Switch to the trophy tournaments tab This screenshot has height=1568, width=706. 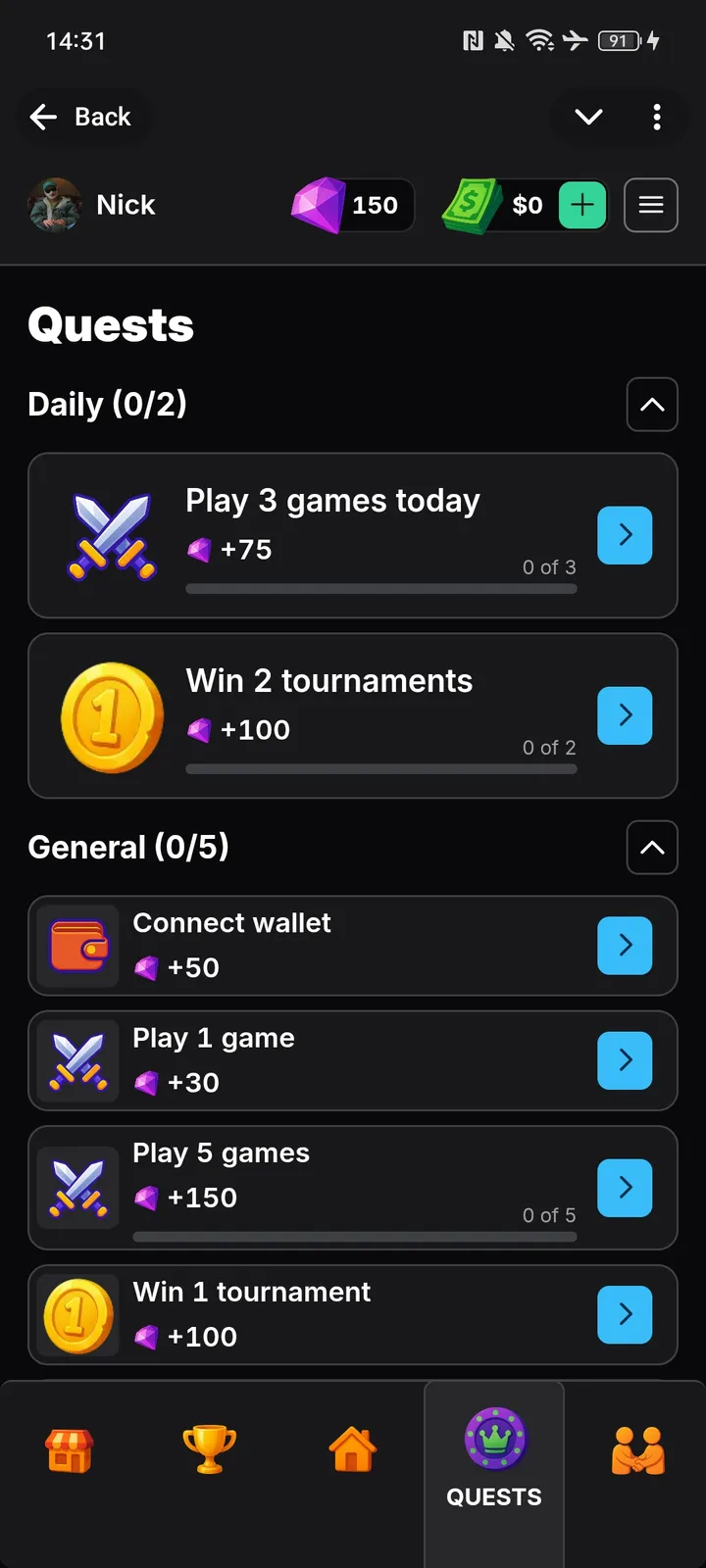210,1450
